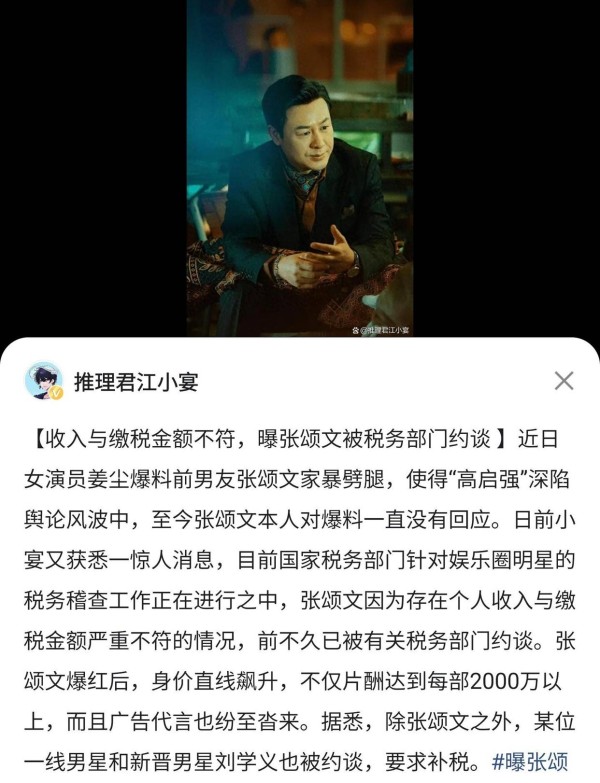
Task: Close the post text panel
Action: (x=564, y=381)
